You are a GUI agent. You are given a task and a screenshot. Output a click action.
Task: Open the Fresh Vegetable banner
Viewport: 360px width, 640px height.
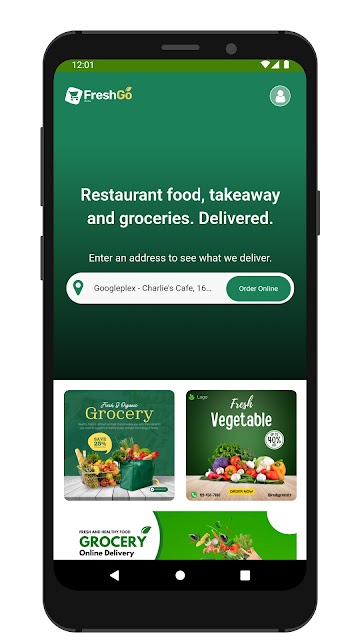tap(241, 445)
